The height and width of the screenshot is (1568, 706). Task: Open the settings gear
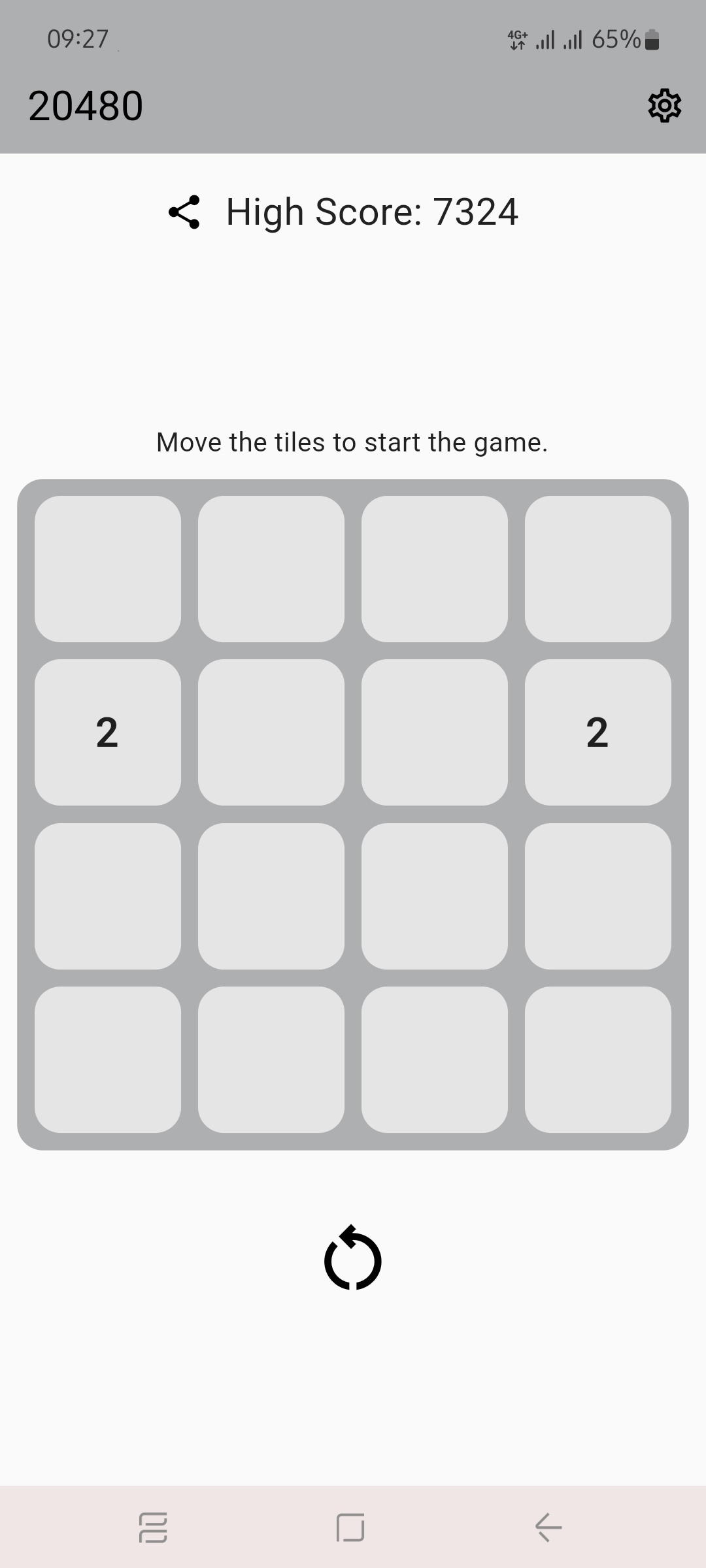[x=664, y=106]
